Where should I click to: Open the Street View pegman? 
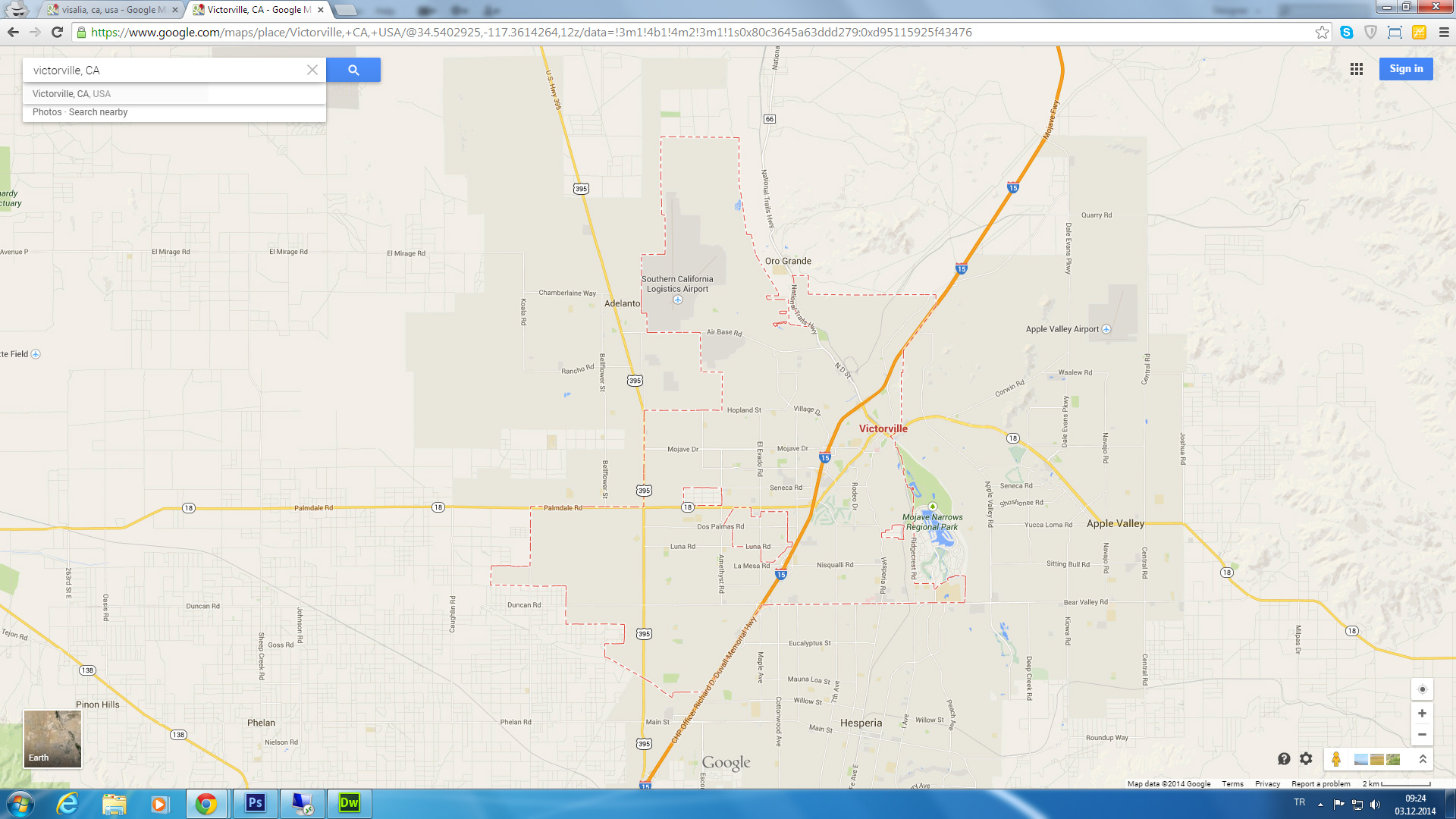click(1336, 759)
